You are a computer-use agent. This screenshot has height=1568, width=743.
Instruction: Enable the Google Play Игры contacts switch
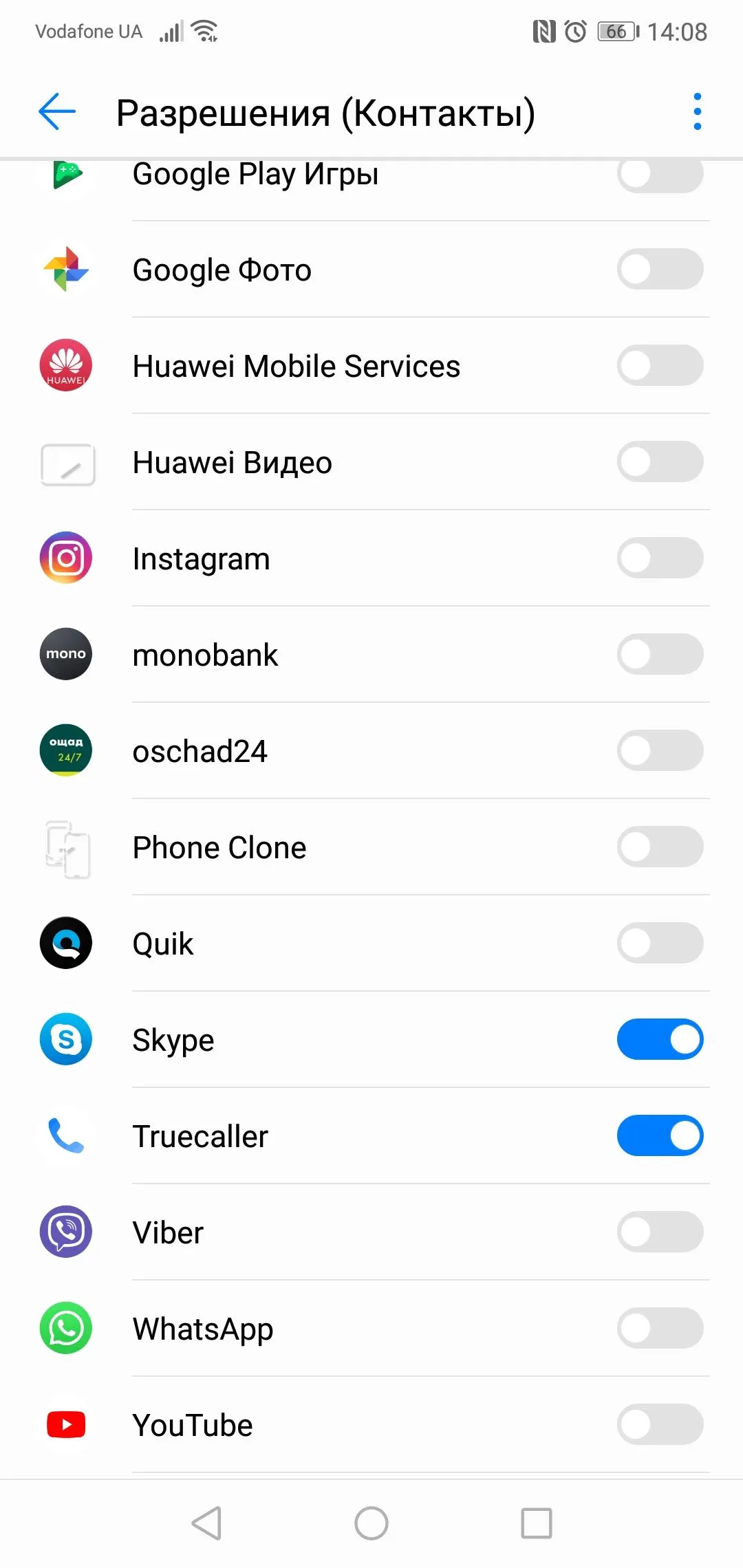click(x=660, y=176)
